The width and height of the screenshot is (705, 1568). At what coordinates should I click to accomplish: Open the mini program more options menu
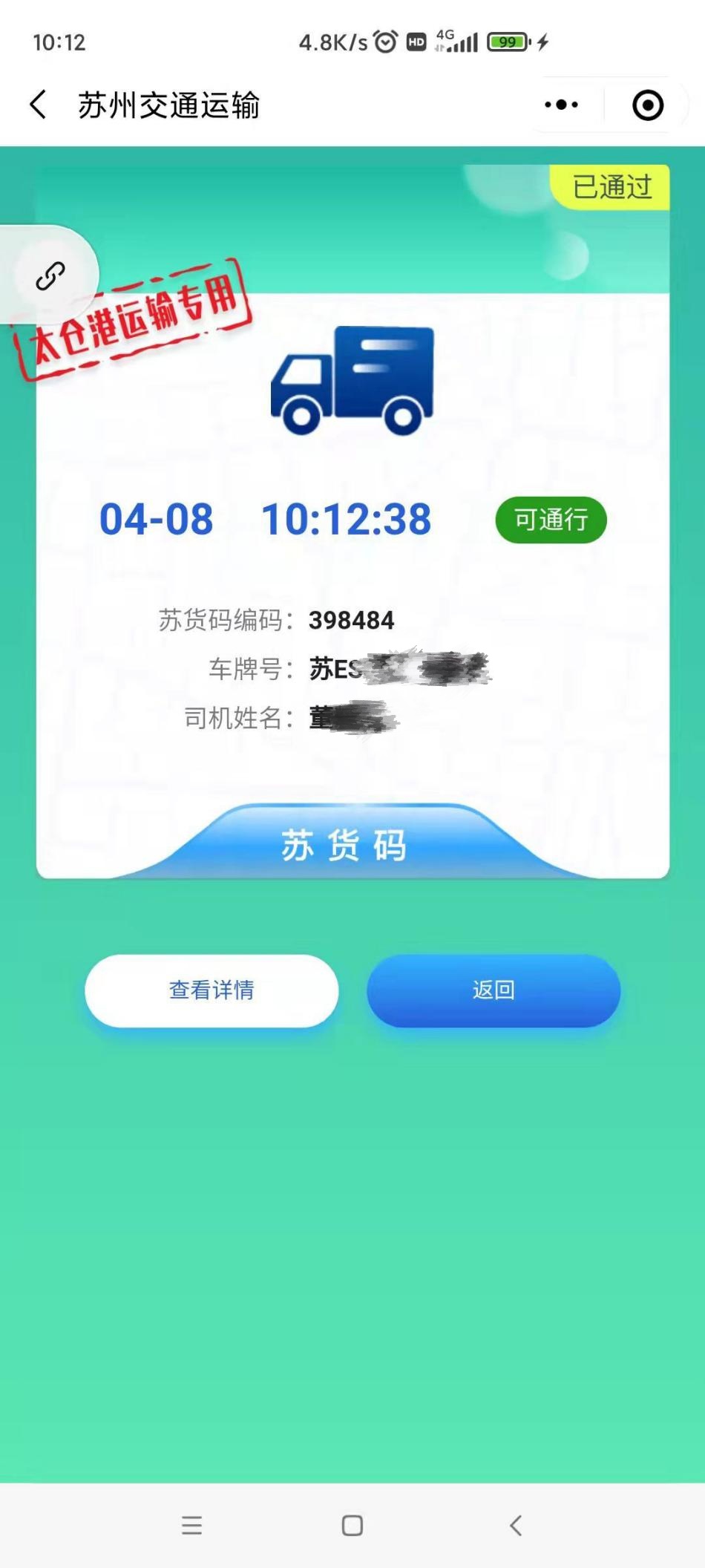(x=562, y=105)
